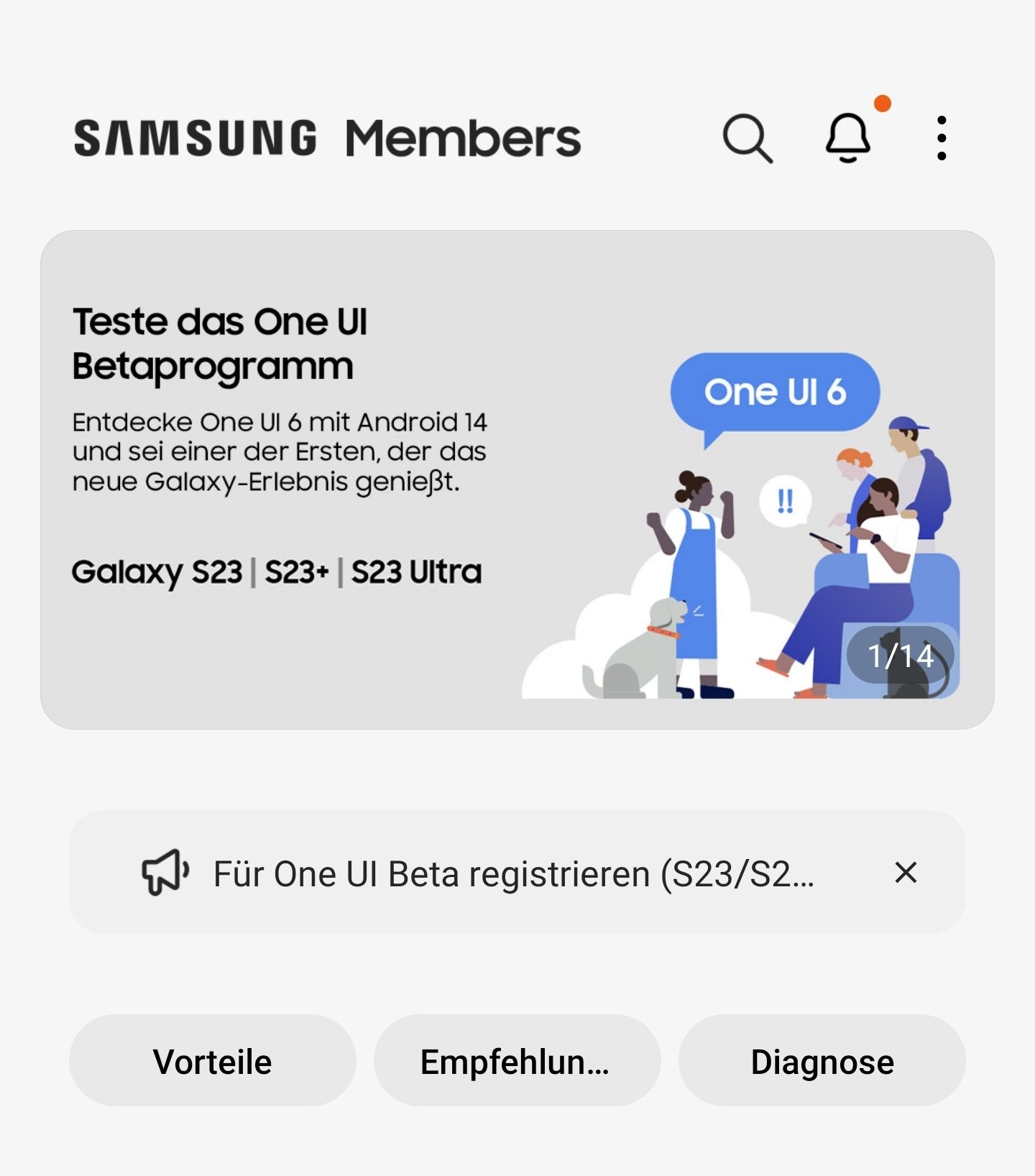Open the three-dot overflow menu
Screen dimensions: 1035x1176
click(942, 138)
